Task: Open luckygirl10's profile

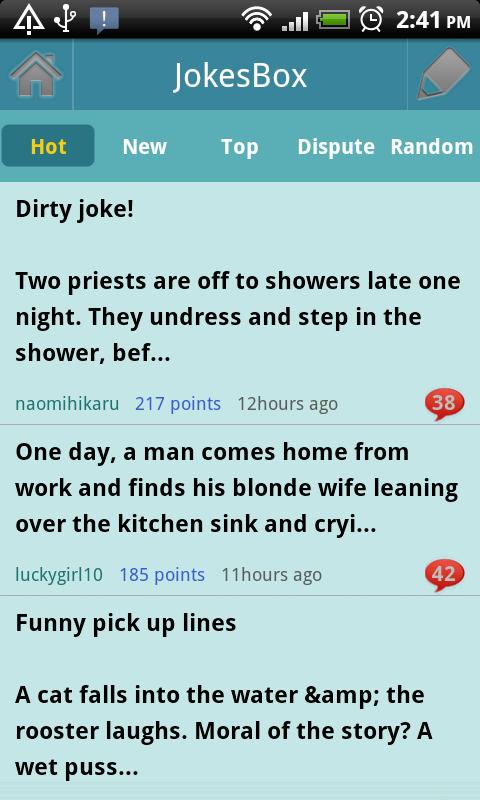Action: [59, 574]
